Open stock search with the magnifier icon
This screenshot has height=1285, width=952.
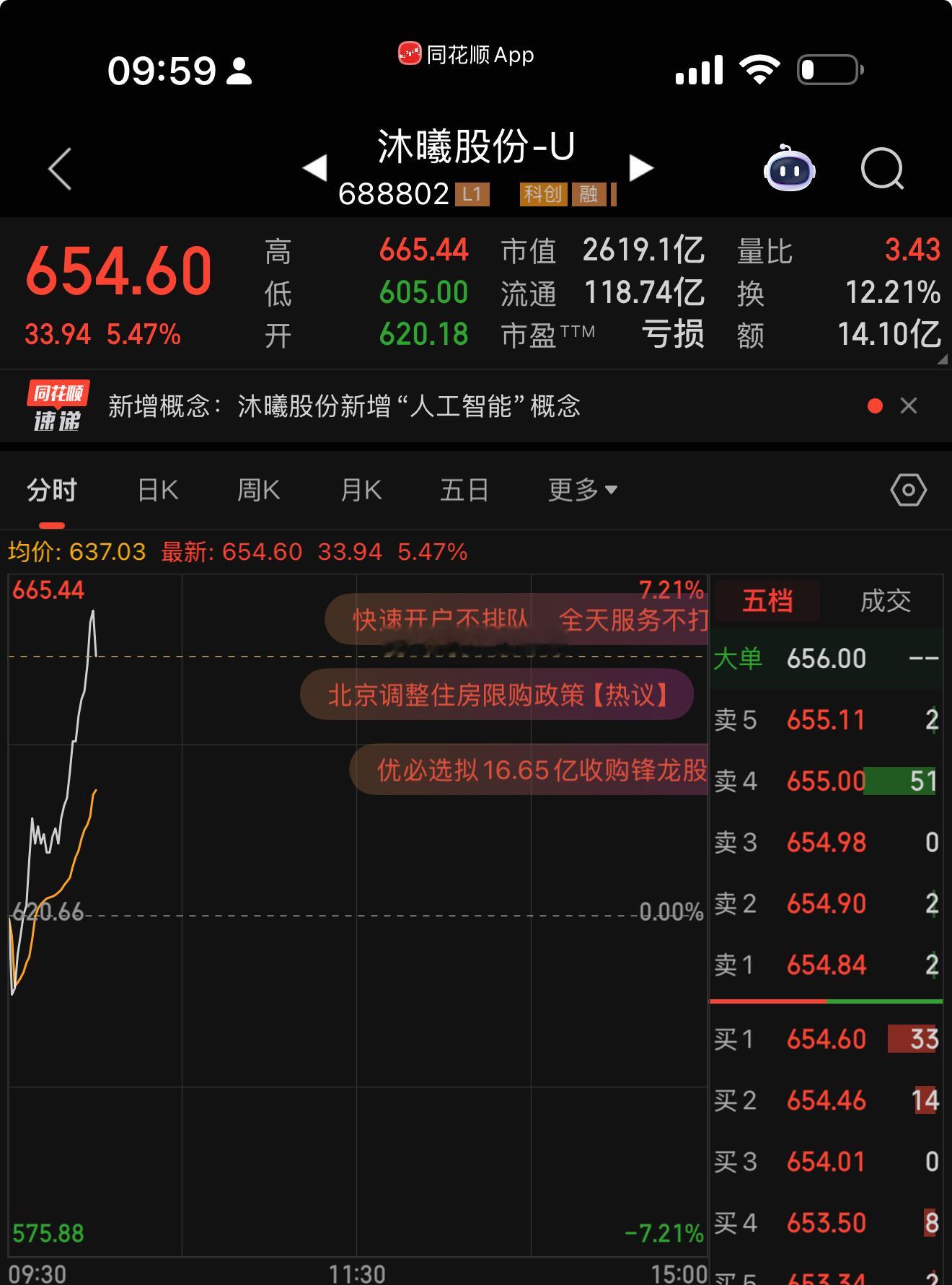tap(881, 167)
